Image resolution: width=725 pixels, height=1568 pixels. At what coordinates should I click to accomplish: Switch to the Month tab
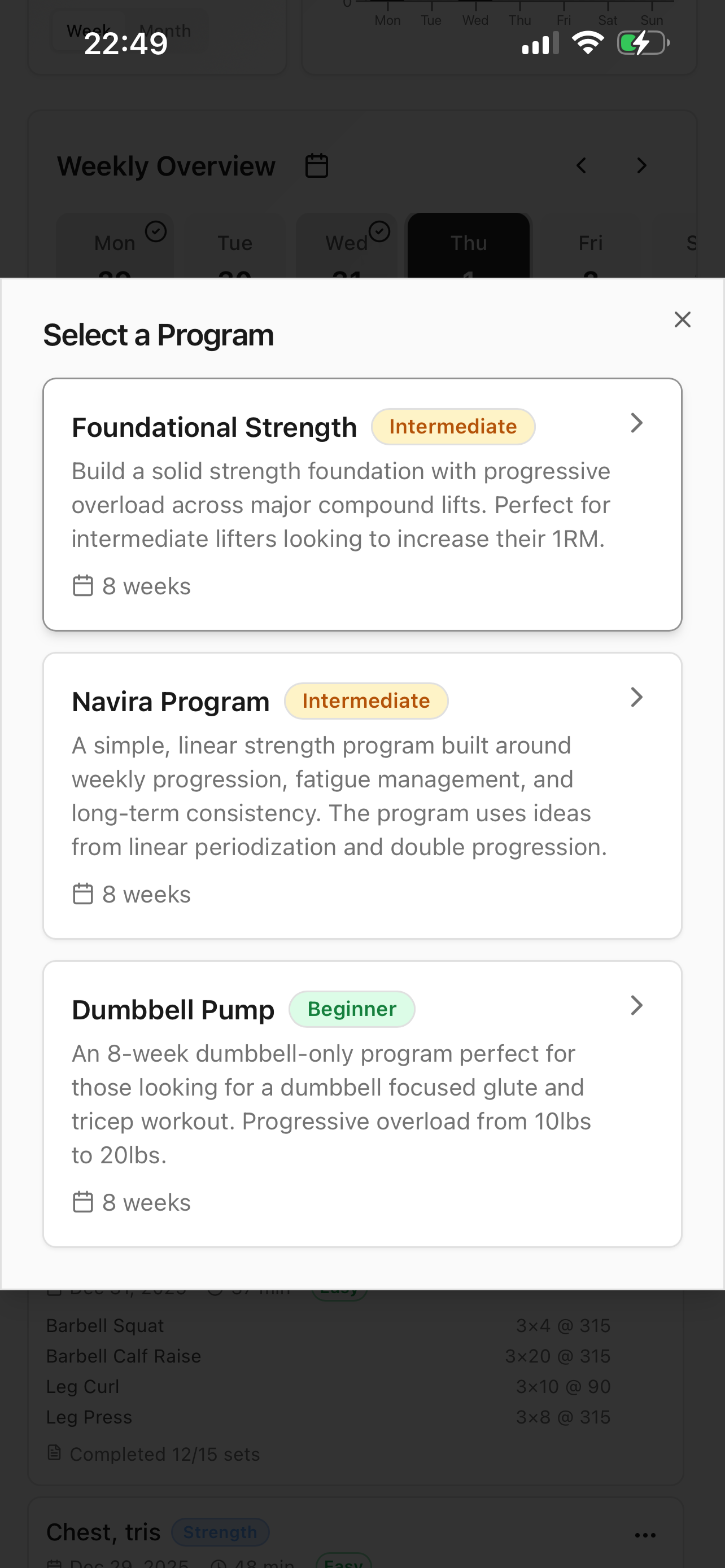[x=165, y=30]
